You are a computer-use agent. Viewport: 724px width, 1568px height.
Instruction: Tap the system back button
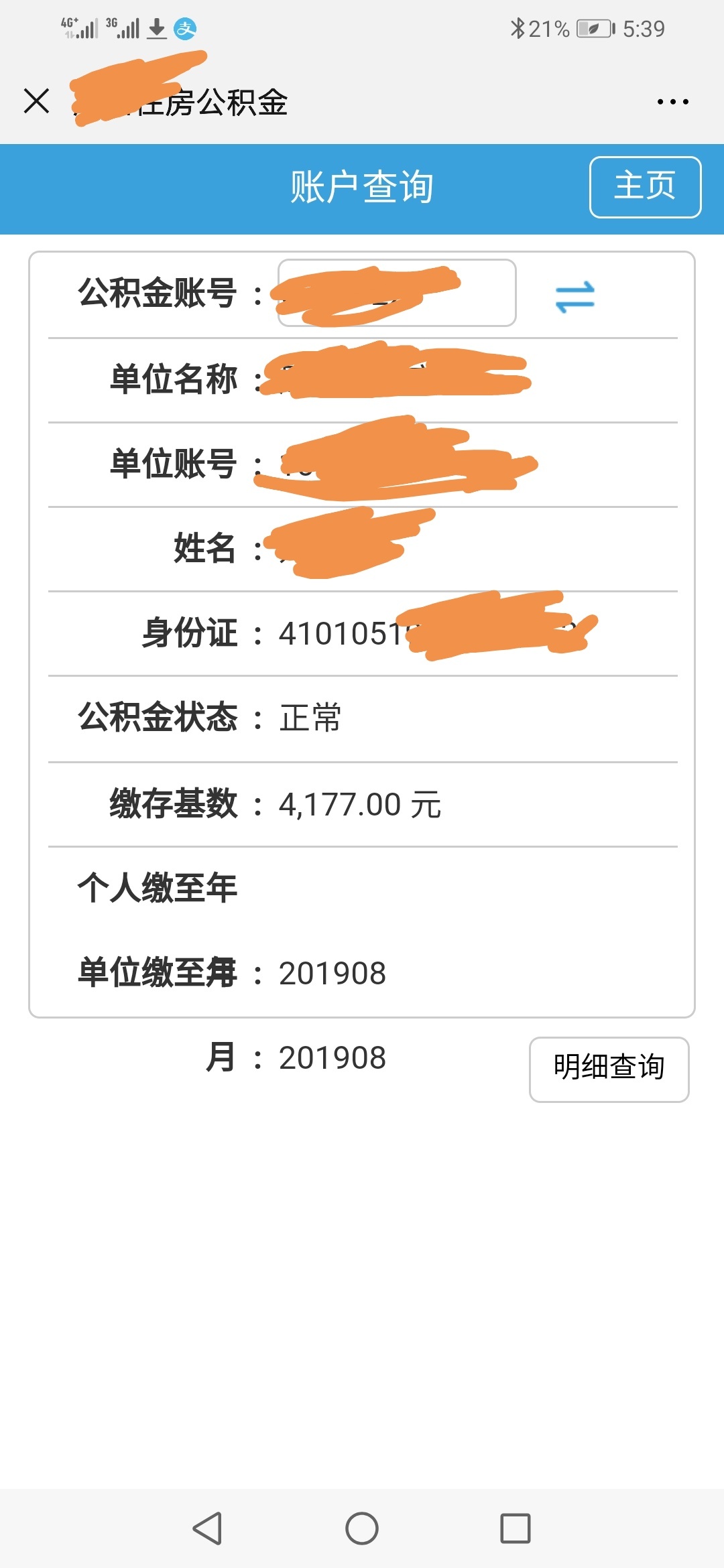(207, 1528)
